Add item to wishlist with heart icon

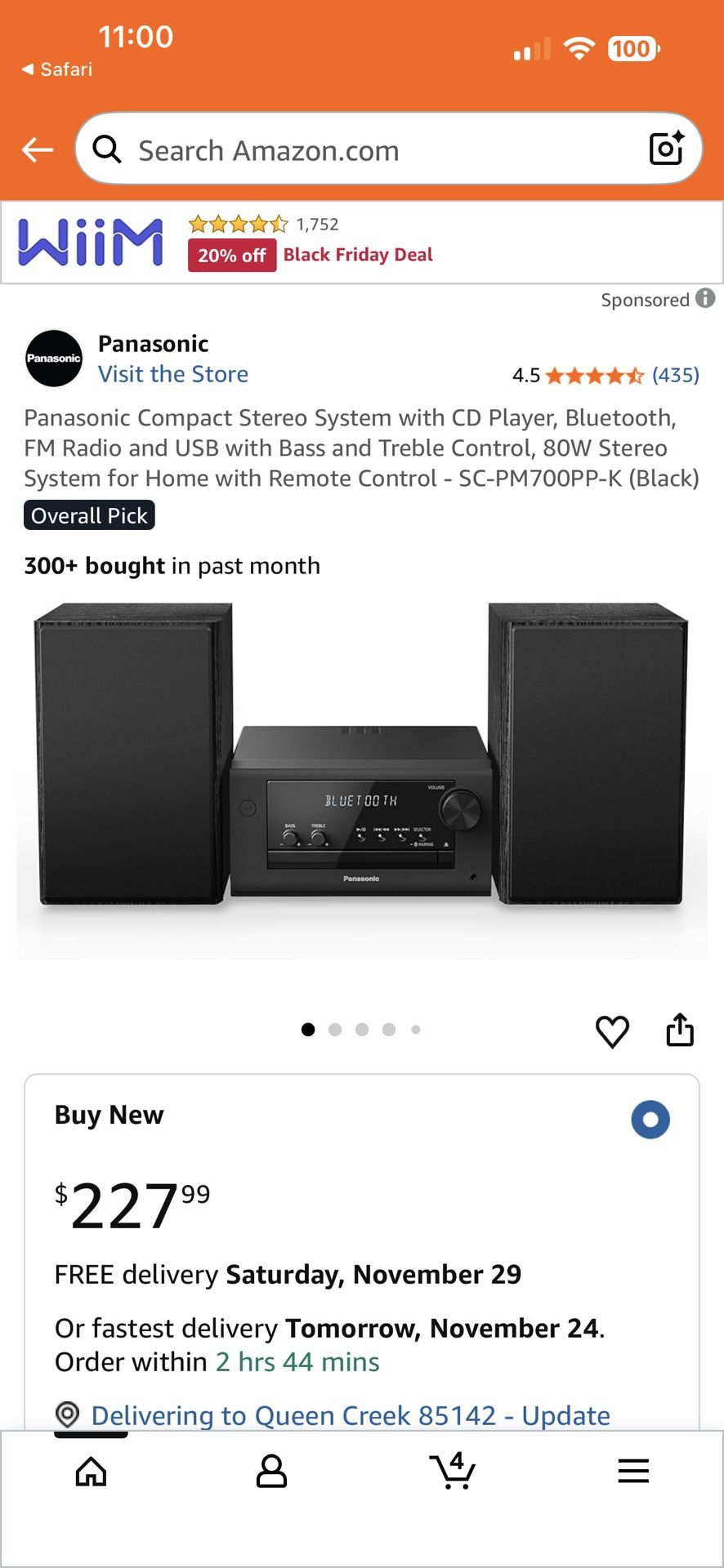coord(612,1031)
